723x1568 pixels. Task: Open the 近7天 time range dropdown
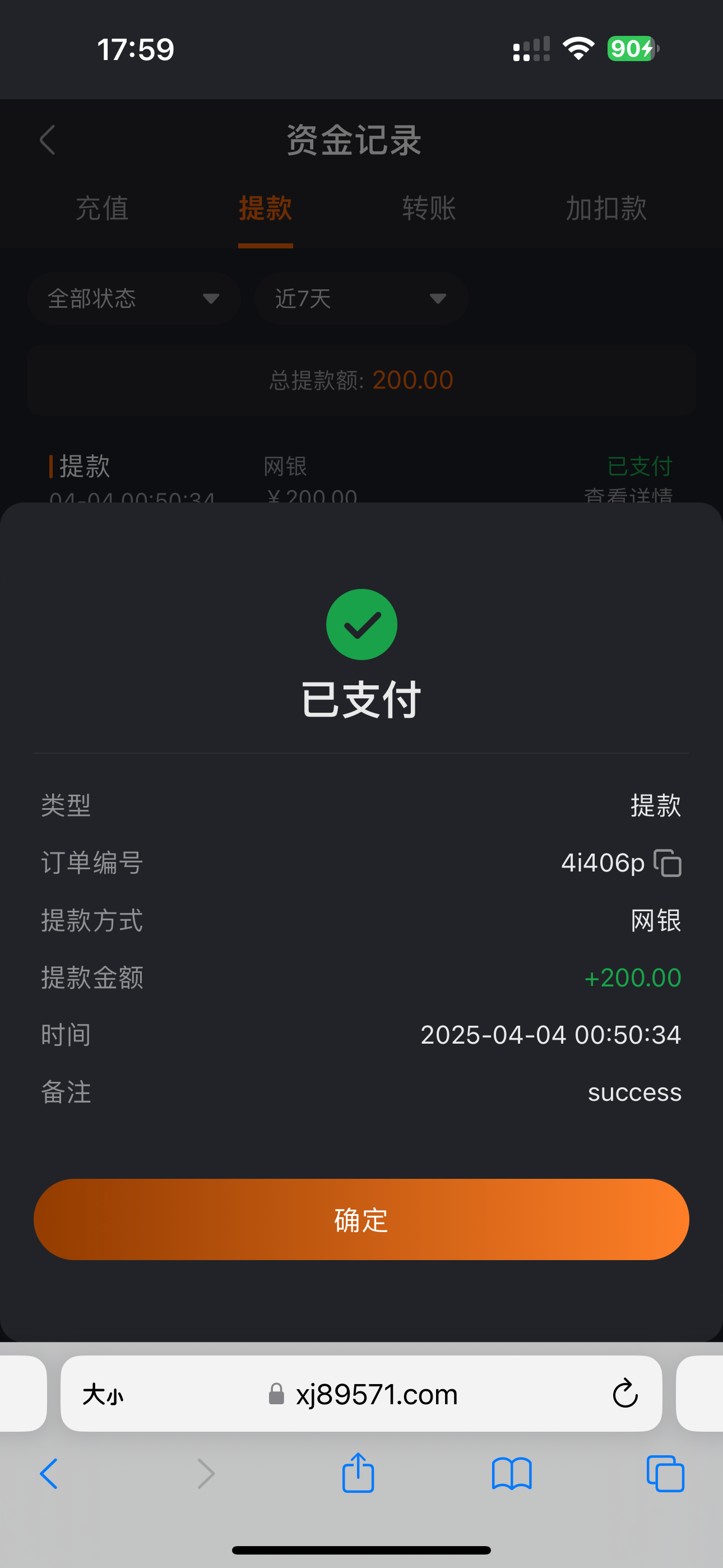pos(361,298)
